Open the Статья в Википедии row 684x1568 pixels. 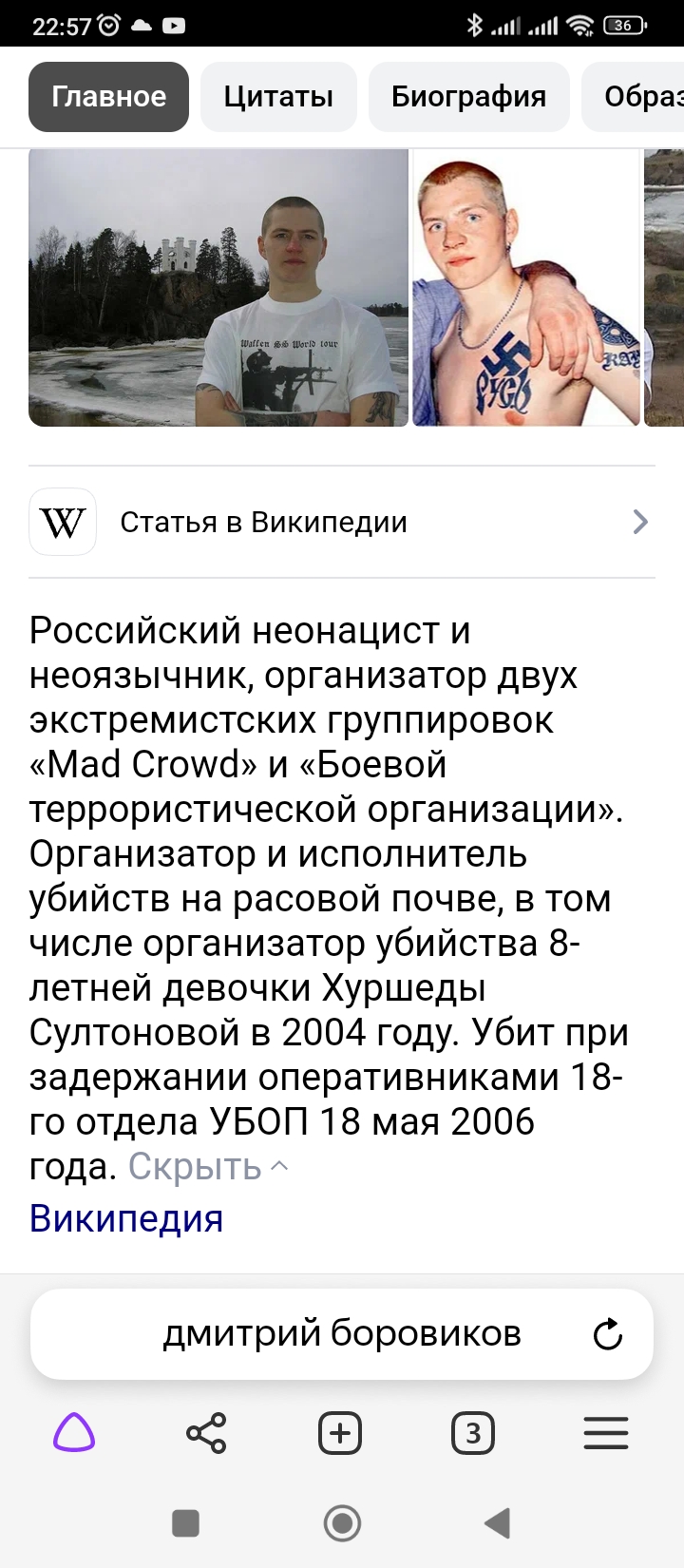342,522
